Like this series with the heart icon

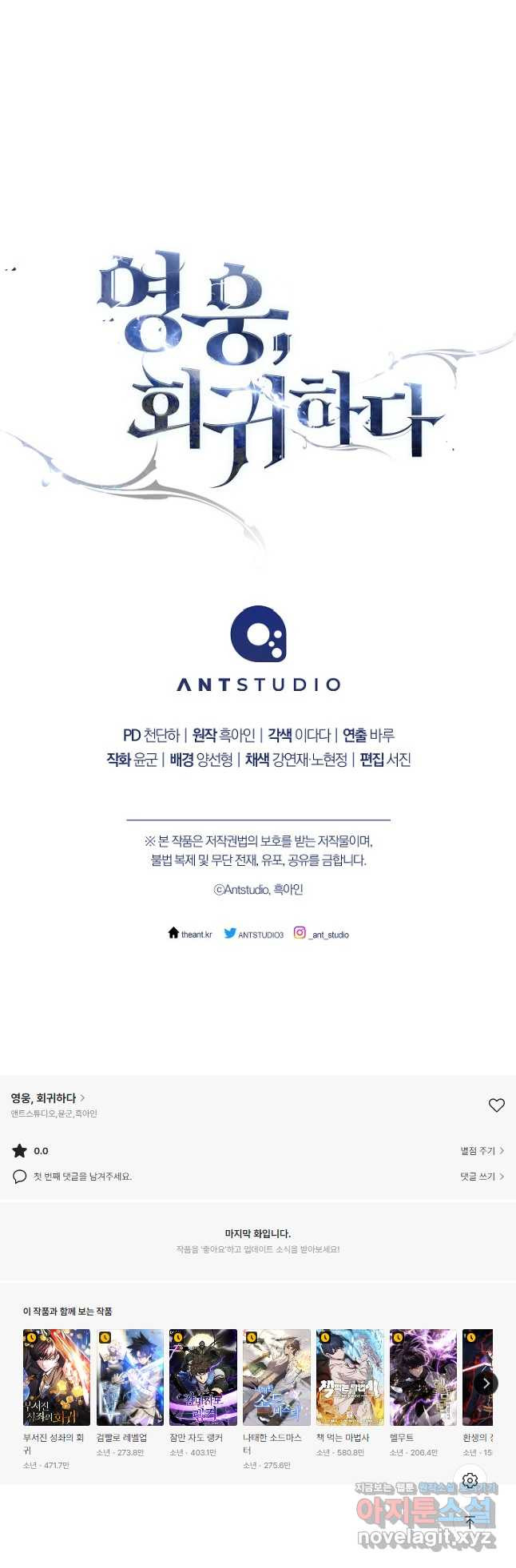click(496, 1105)
